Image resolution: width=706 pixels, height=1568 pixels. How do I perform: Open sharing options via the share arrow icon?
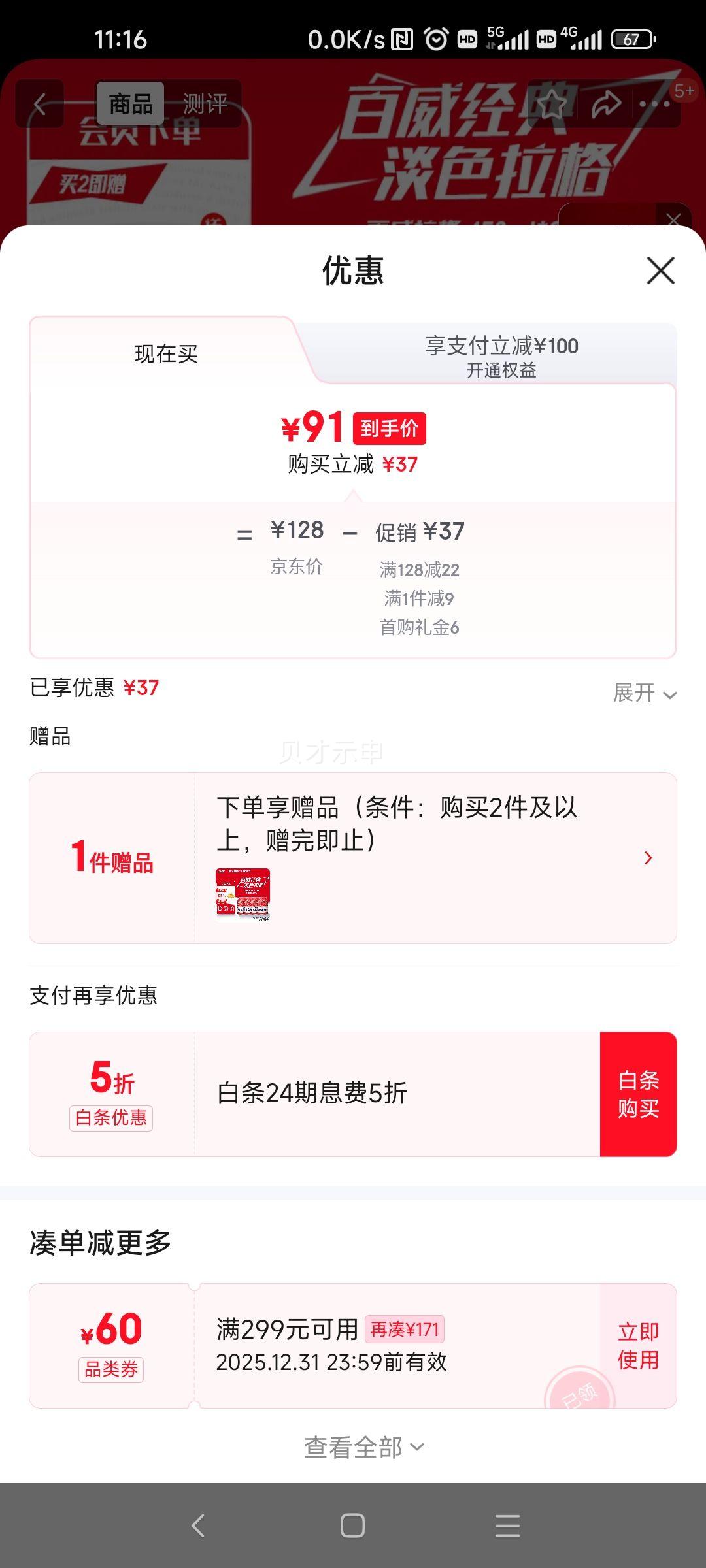pyautogui.click(x=607, y=103)
